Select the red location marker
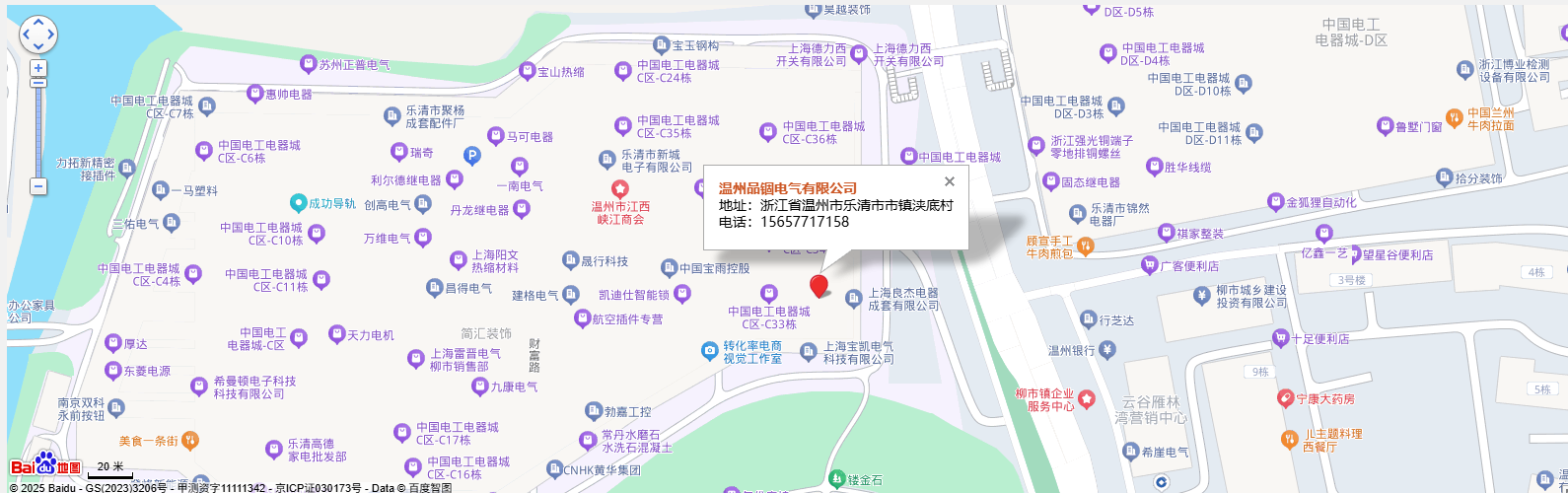This screenshot has width=1568, height=493. [x=819, y=286]
